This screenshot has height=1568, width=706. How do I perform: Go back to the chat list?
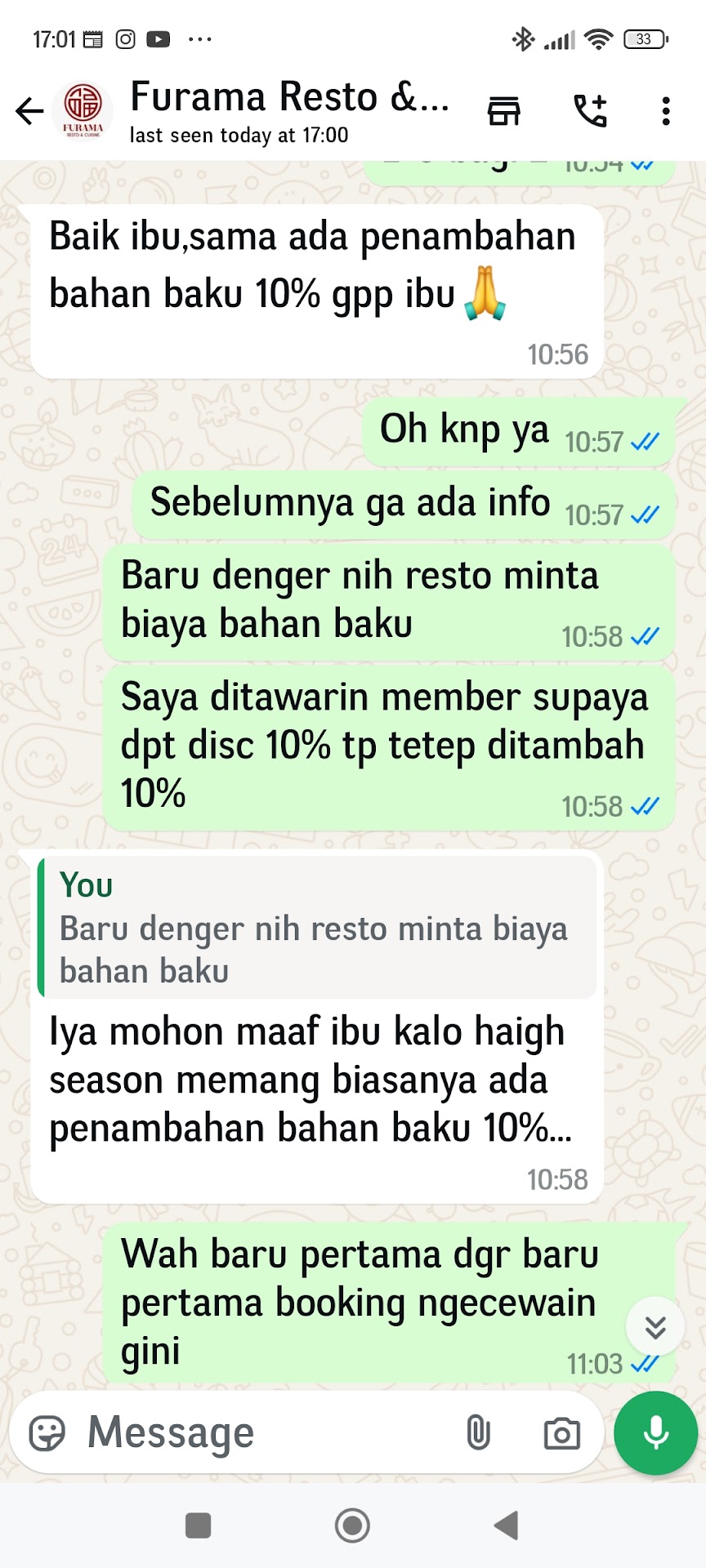(x=29, y=111)
